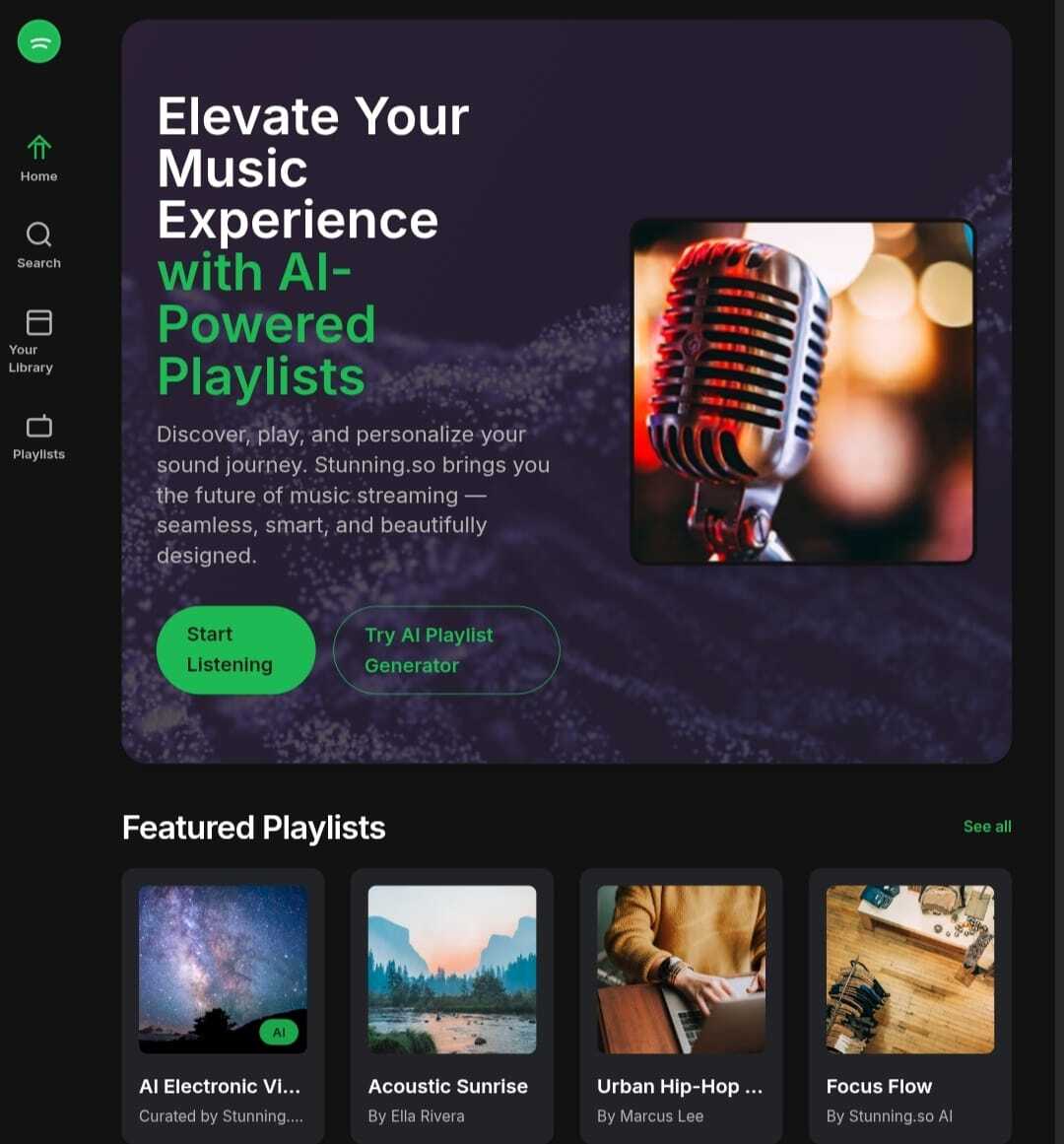Screen dimensions: 1064x1144
Task: Select the Urban Hip-Hop playlist card
Action: [x=681, y=1003]
